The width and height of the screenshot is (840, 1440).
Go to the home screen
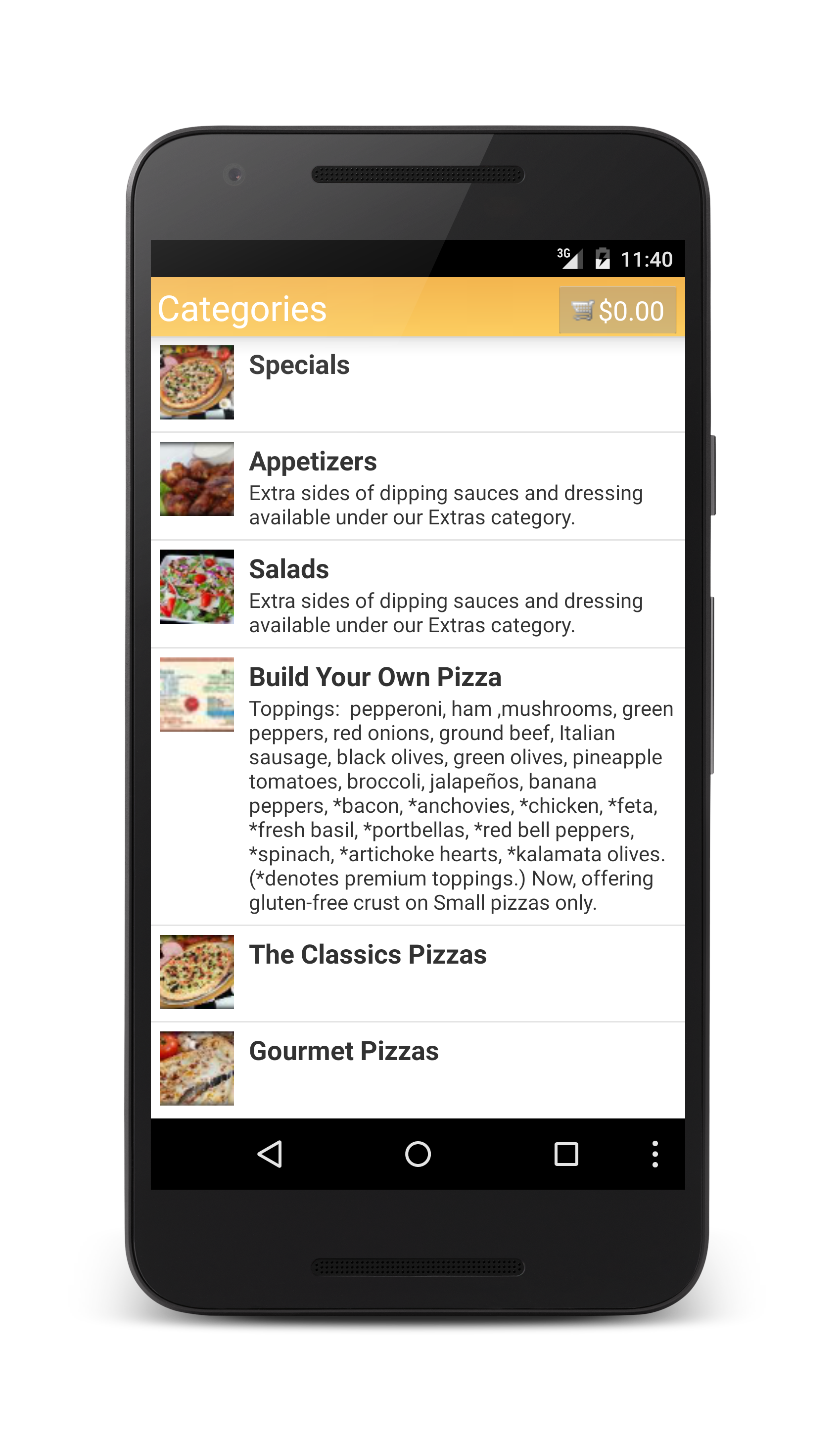[x=418, y=1154]
